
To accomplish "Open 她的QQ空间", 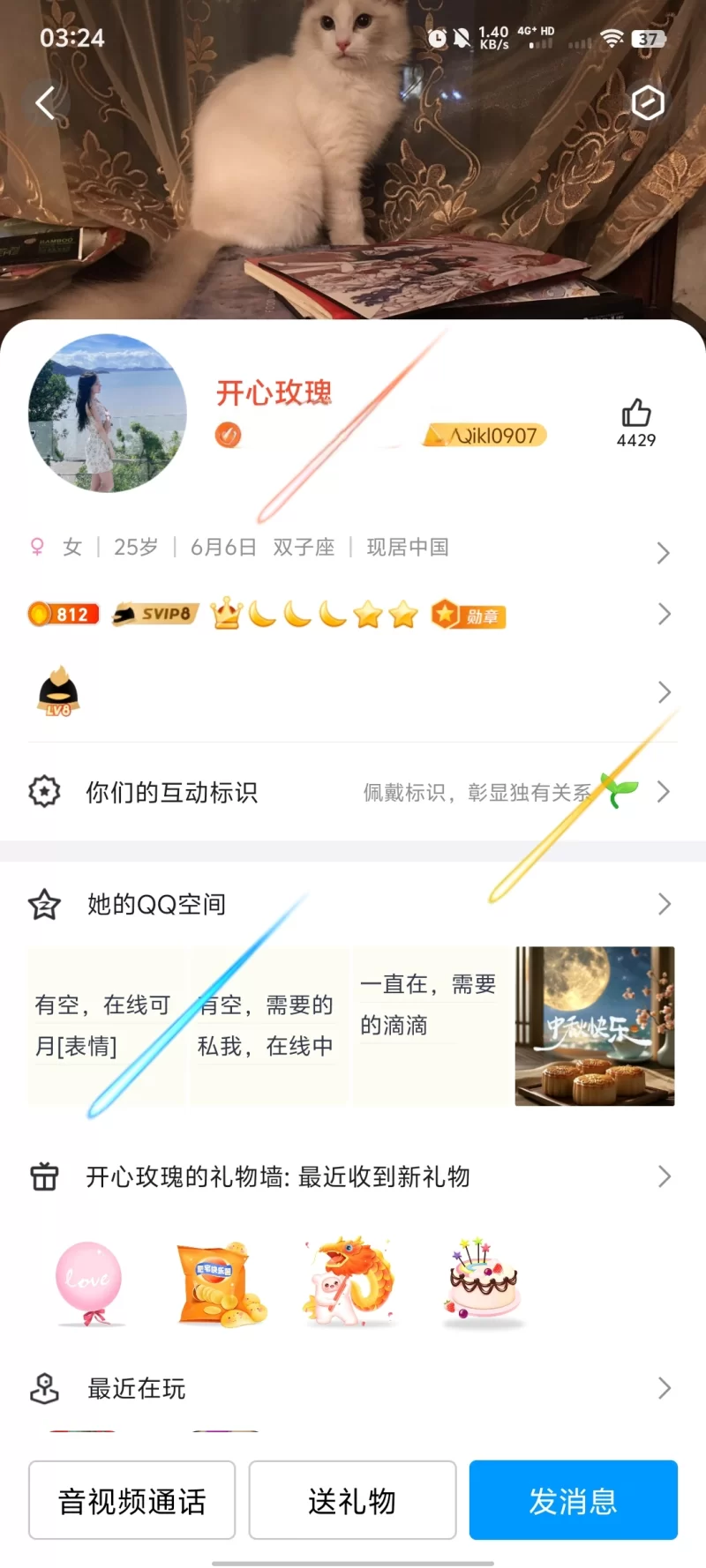I will pos(353,904).
